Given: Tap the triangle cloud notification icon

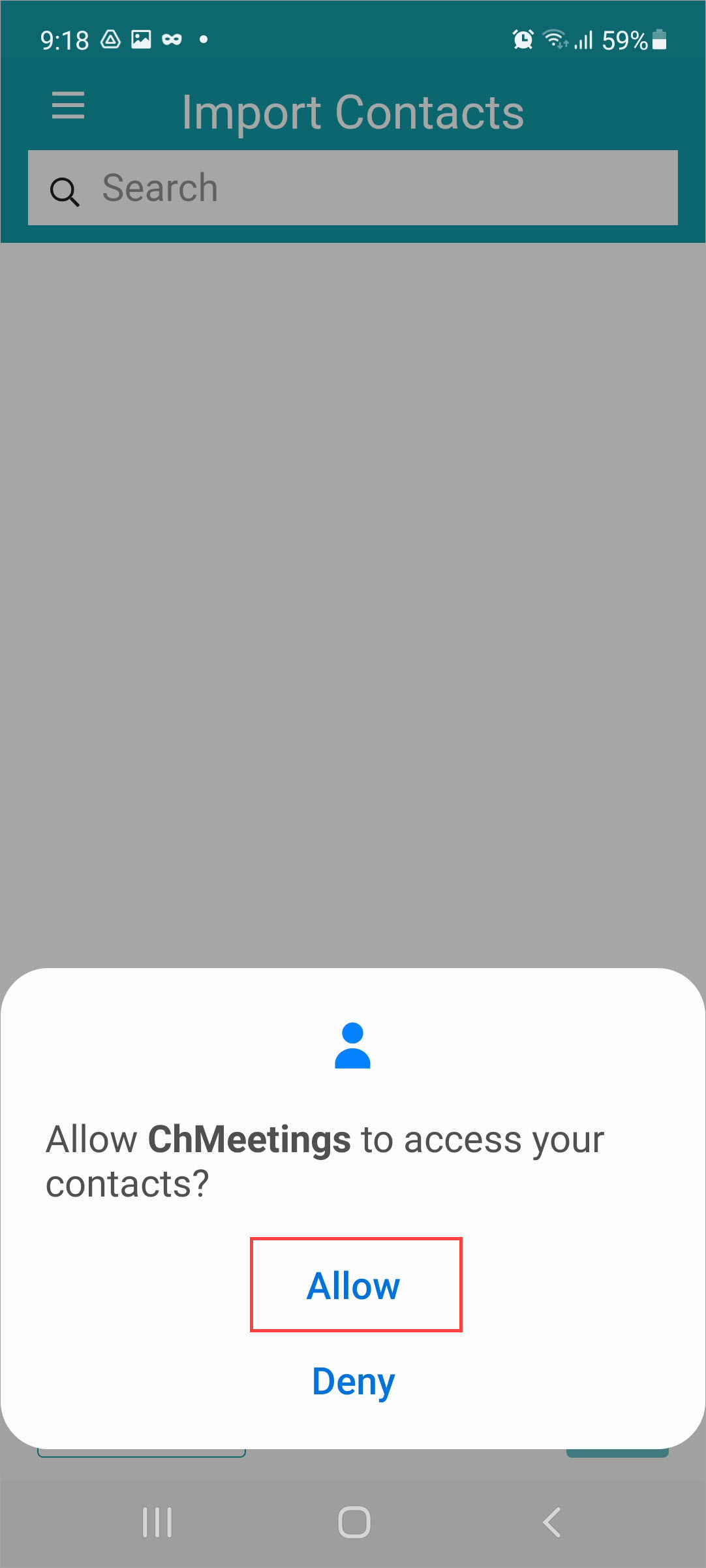Looking at the screenshot, I should pyautogui.click(x=110, y=39).
